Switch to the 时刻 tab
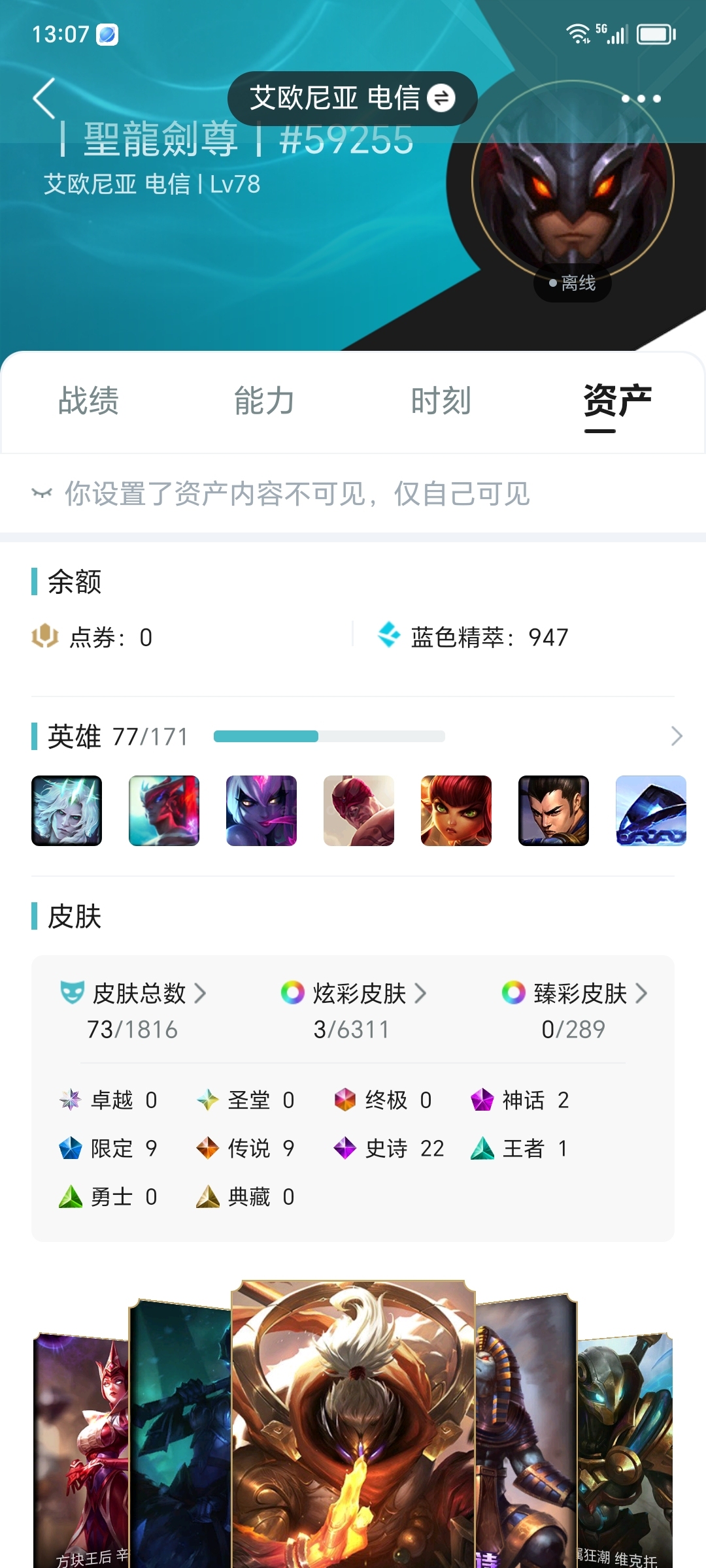This screenshot has width=706, height=1568. tap(441, 400)
